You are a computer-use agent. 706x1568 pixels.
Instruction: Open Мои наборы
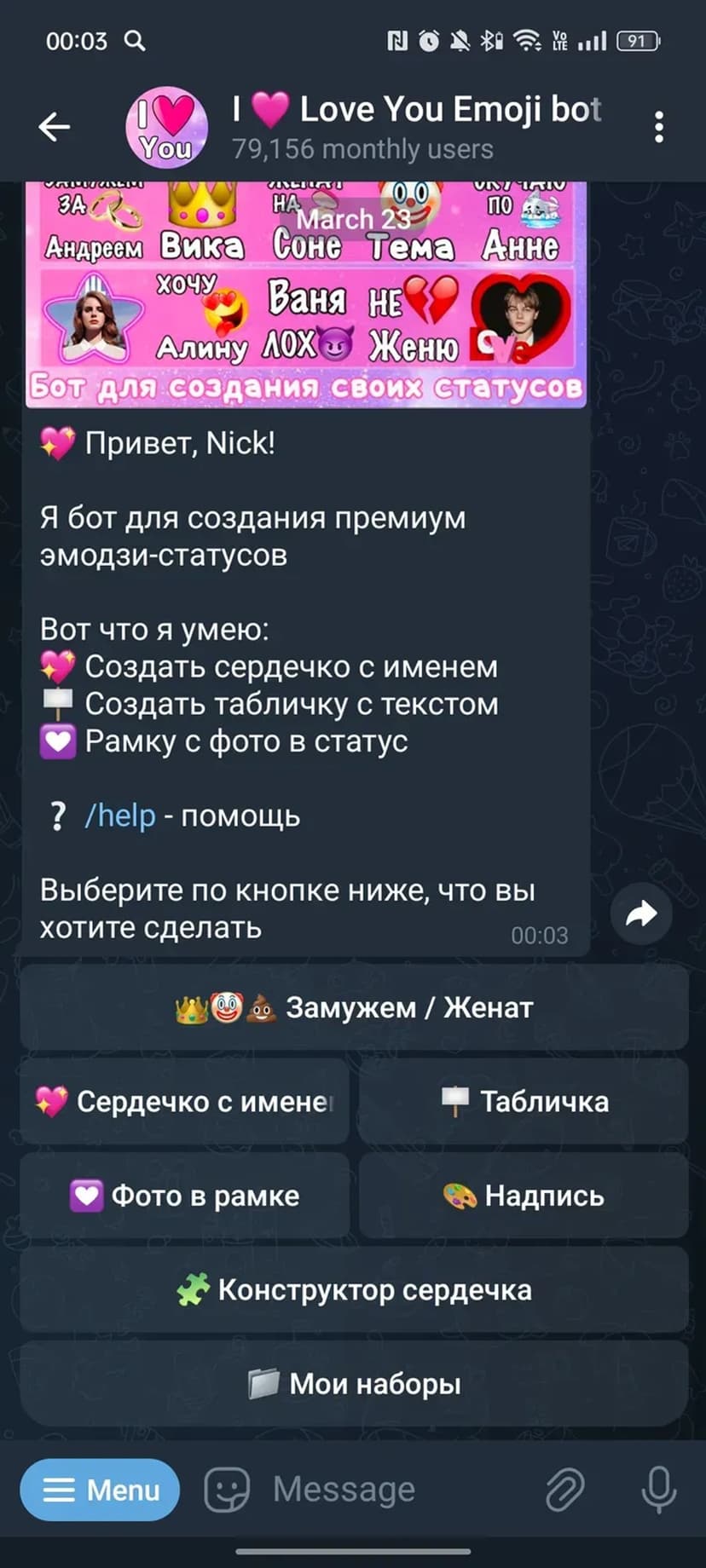(x=354, y=1384)
